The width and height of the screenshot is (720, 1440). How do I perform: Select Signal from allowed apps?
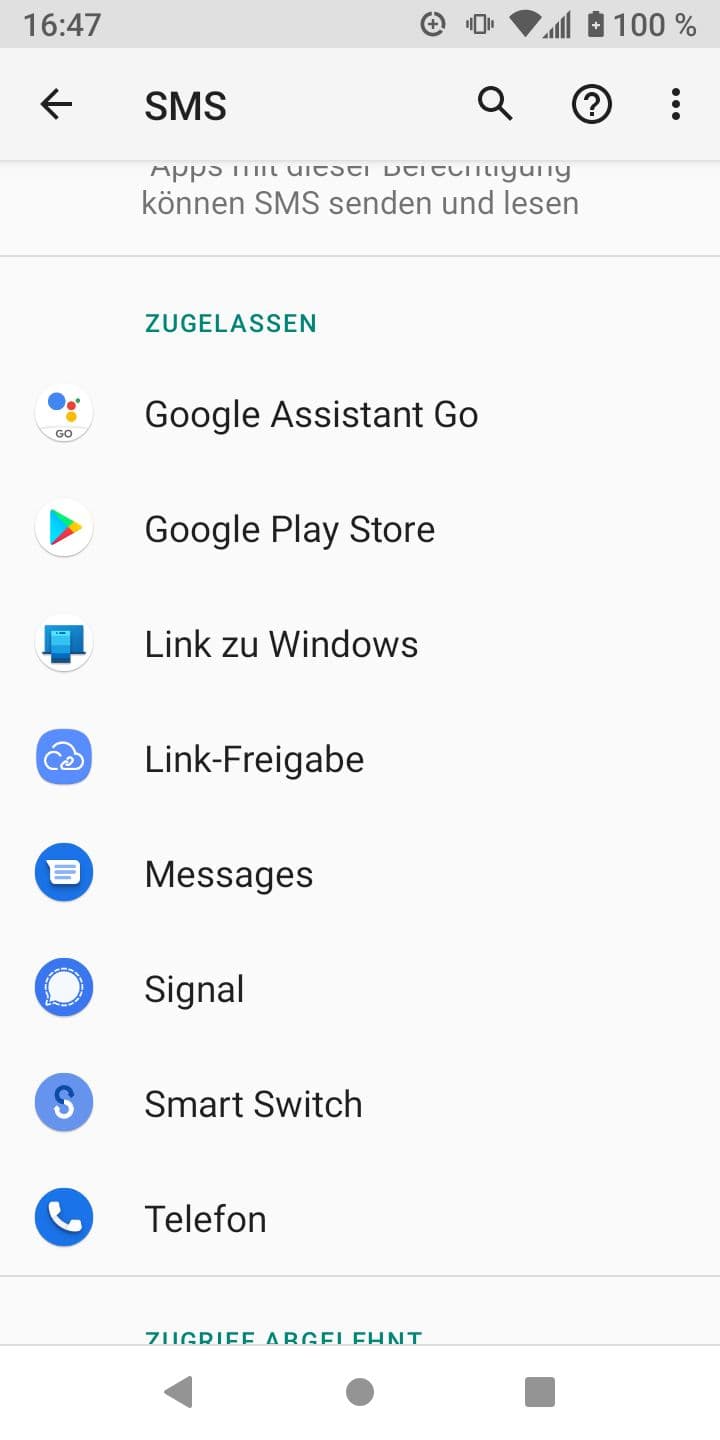tap(360, 989)
